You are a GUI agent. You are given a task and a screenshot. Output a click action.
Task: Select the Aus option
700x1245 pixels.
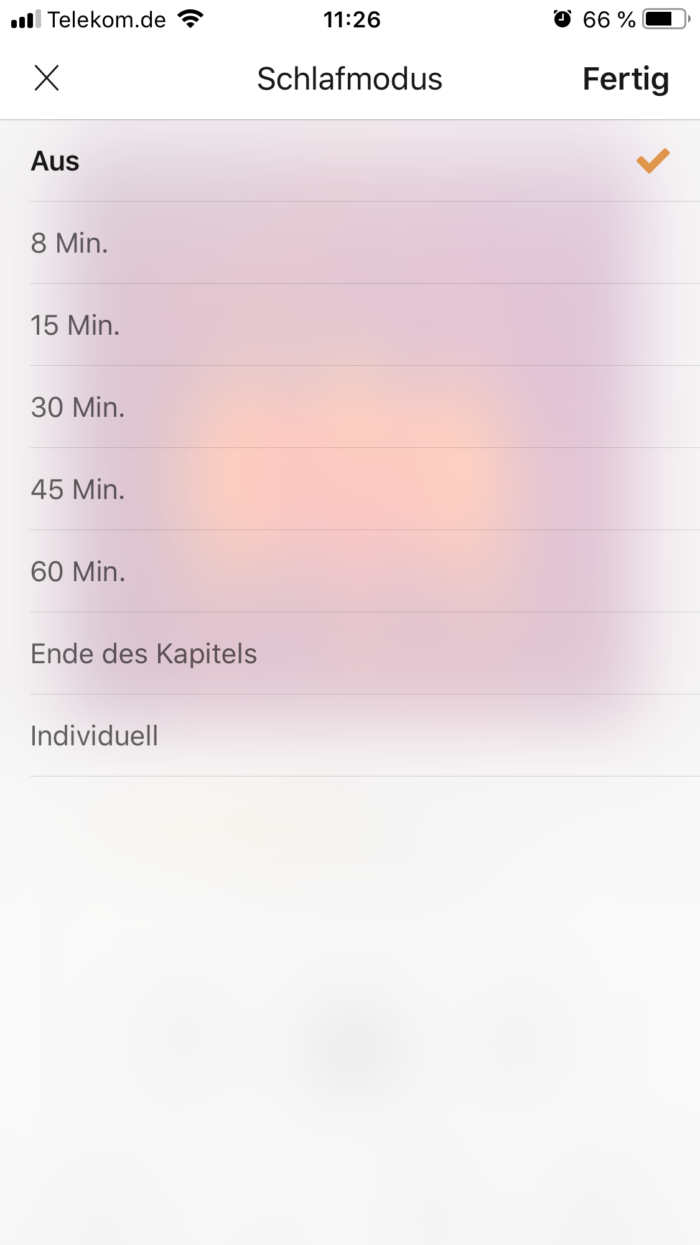pos(350,161)
